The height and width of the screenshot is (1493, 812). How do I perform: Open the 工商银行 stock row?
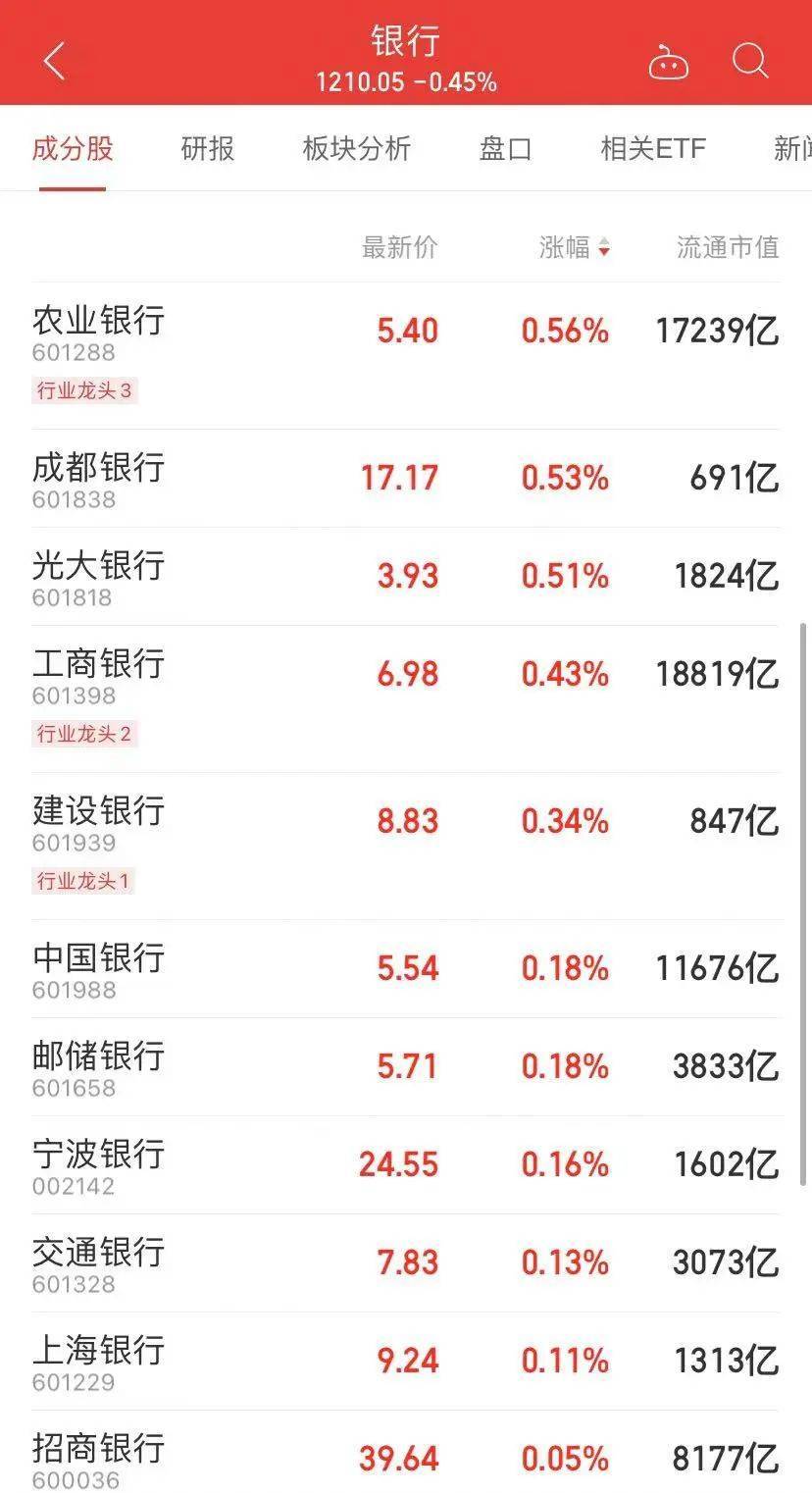pyautogui.click(x=406, y=698)
